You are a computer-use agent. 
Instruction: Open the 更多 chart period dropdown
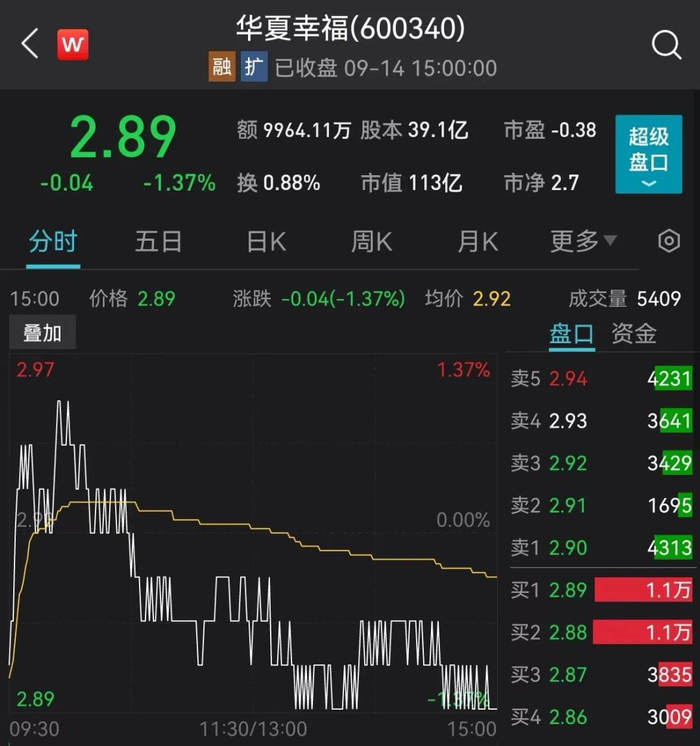pos(583,241)
